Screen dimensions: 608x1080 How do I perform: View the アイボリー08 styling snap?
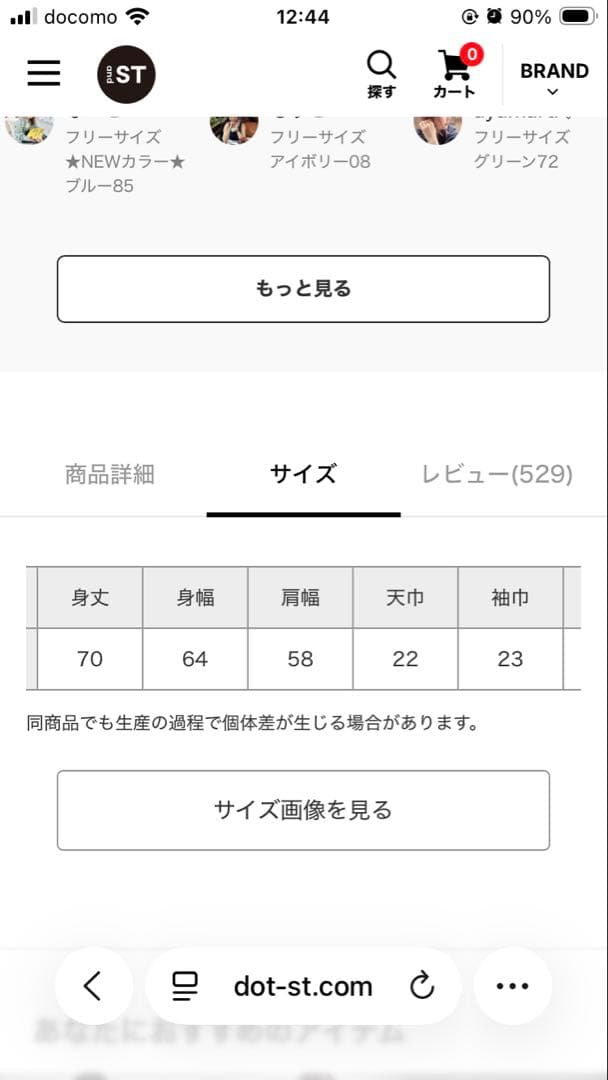319,161
